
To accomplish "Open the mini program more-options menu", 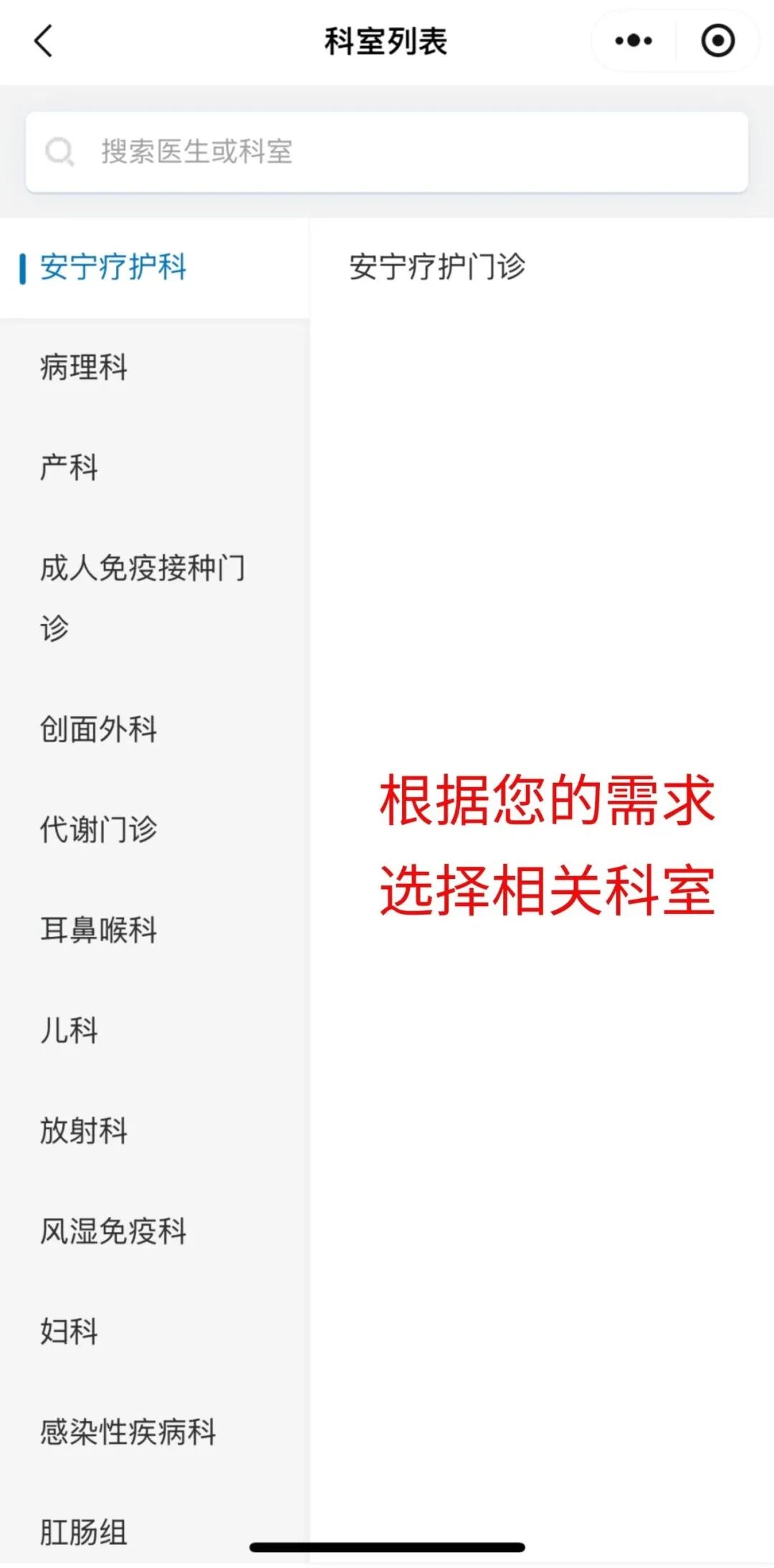I will point(634,41).
